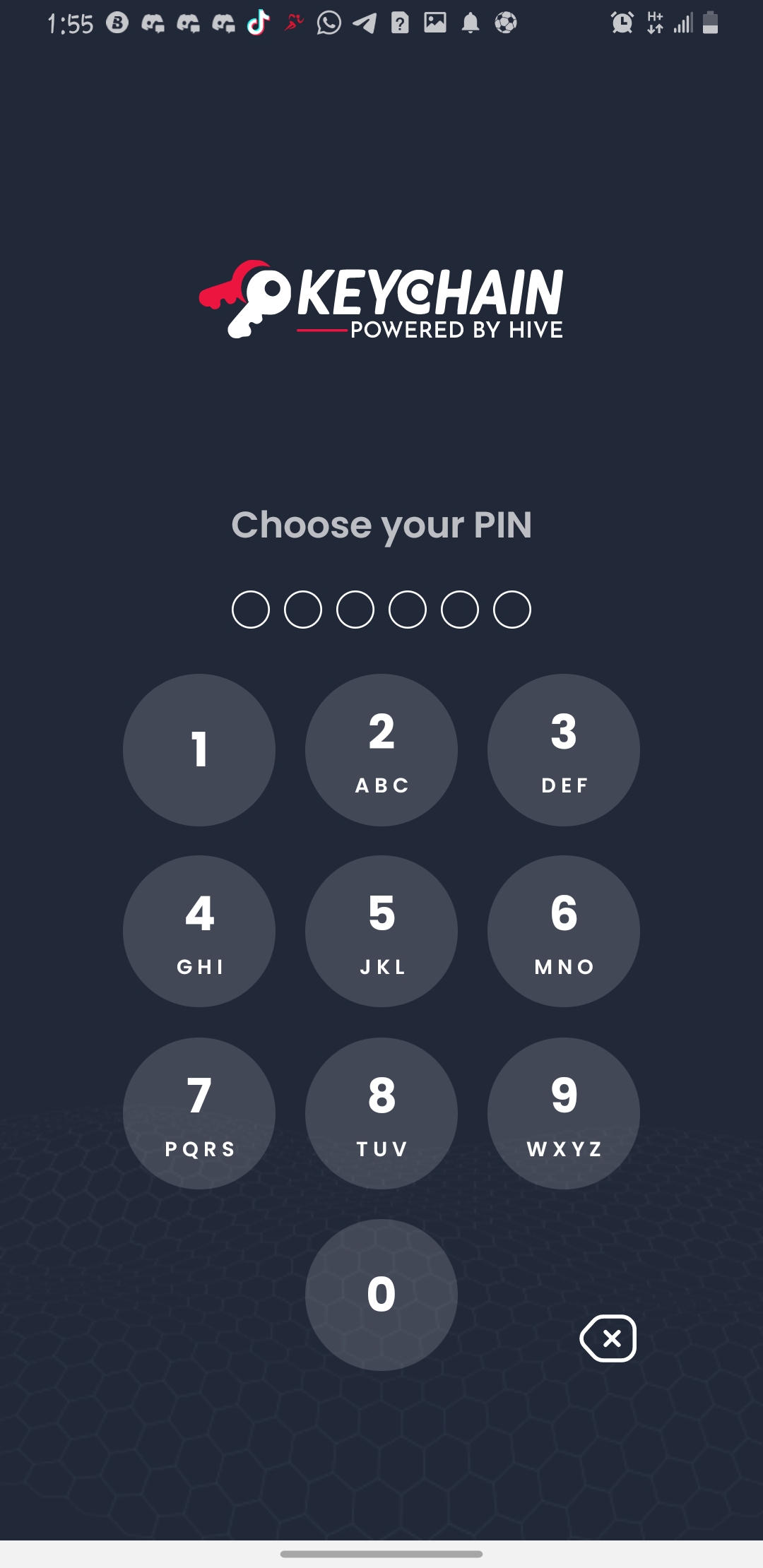Tap the 9 WXYZ key
Viewport: 763px width, 1568px height.
pyautogui.click(x=564, y=1113)
